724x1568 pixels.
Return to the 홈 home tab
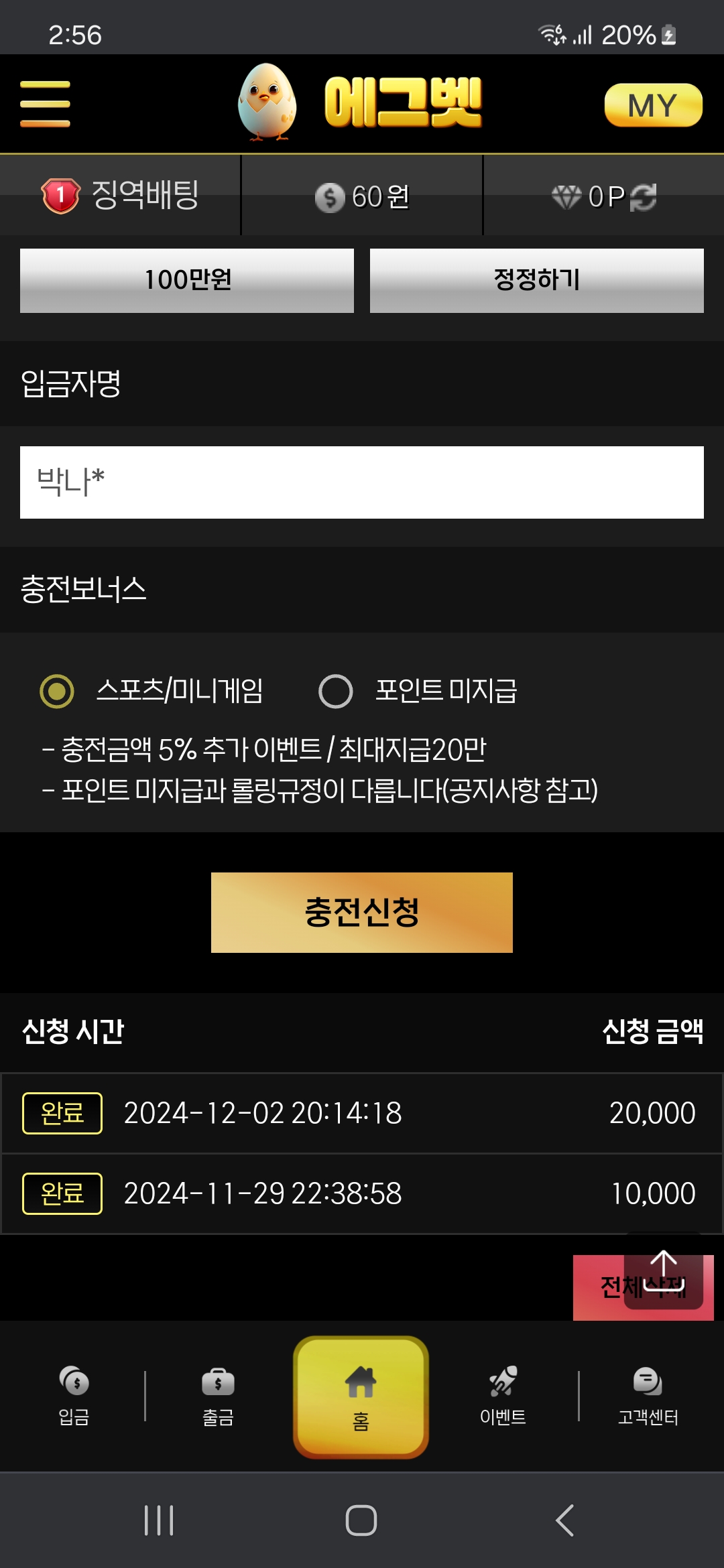pyautogui.click(x=361, y=1397)
